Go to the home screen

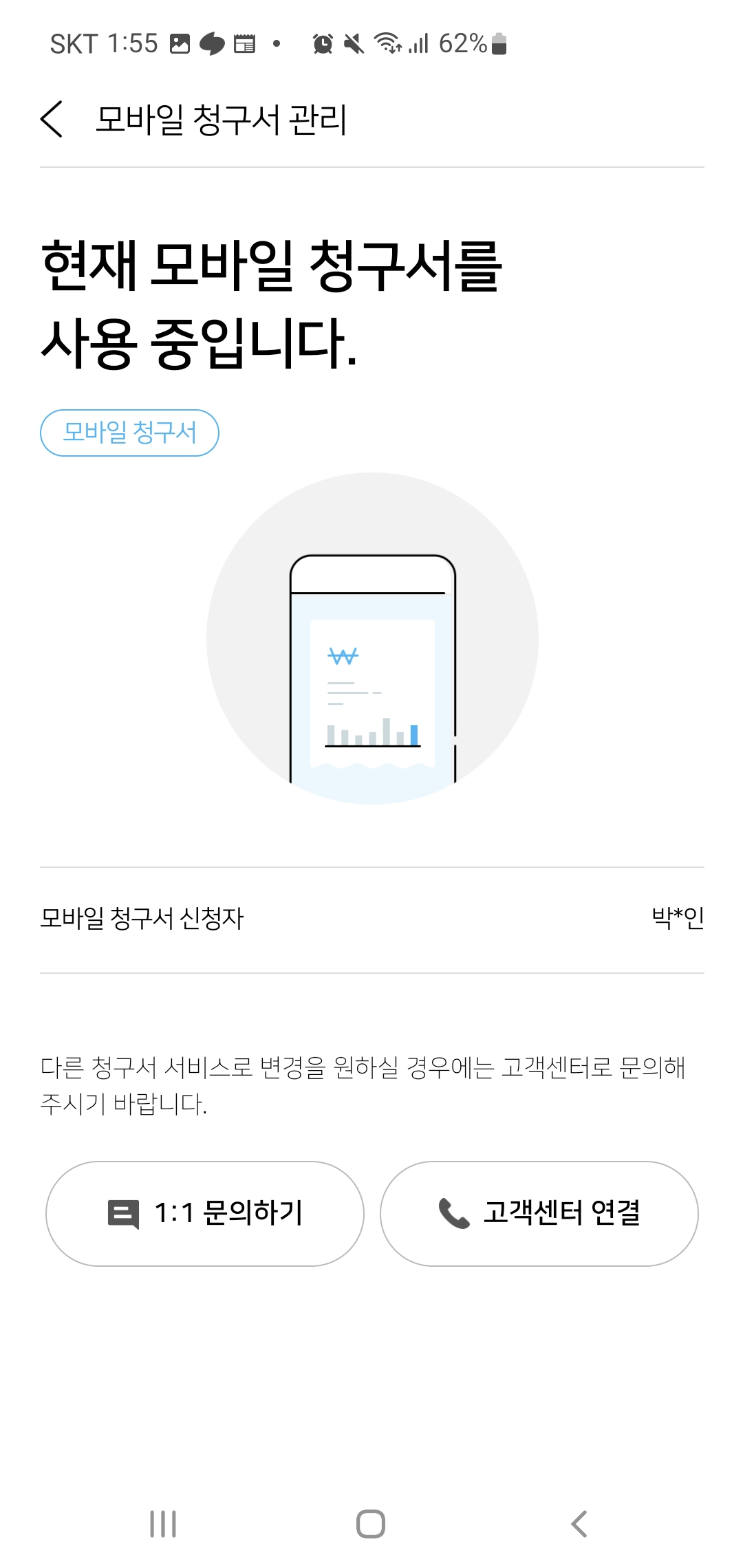[x=371, y=1524]
